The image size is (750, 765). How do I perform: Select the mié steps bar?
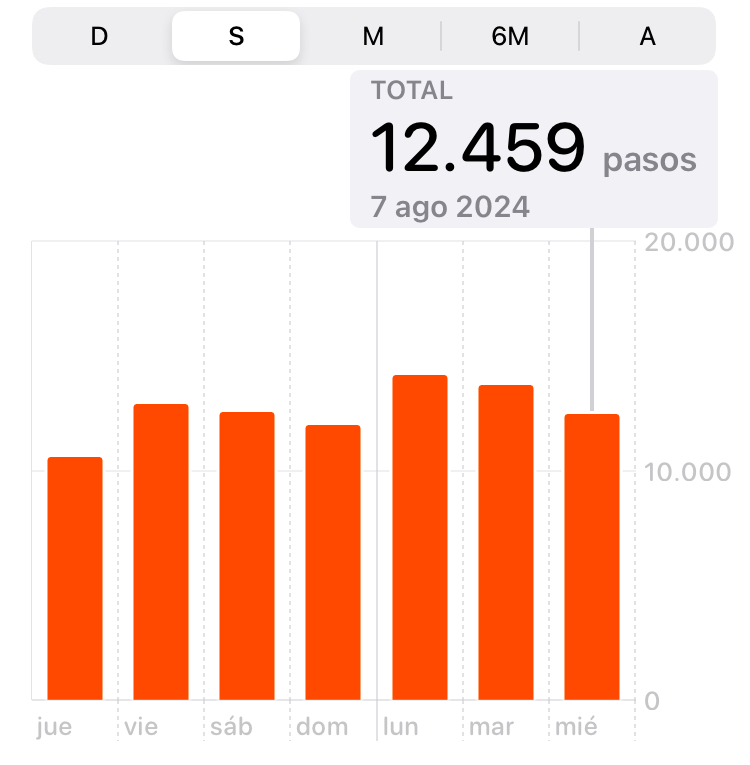[x=592, y=556]
